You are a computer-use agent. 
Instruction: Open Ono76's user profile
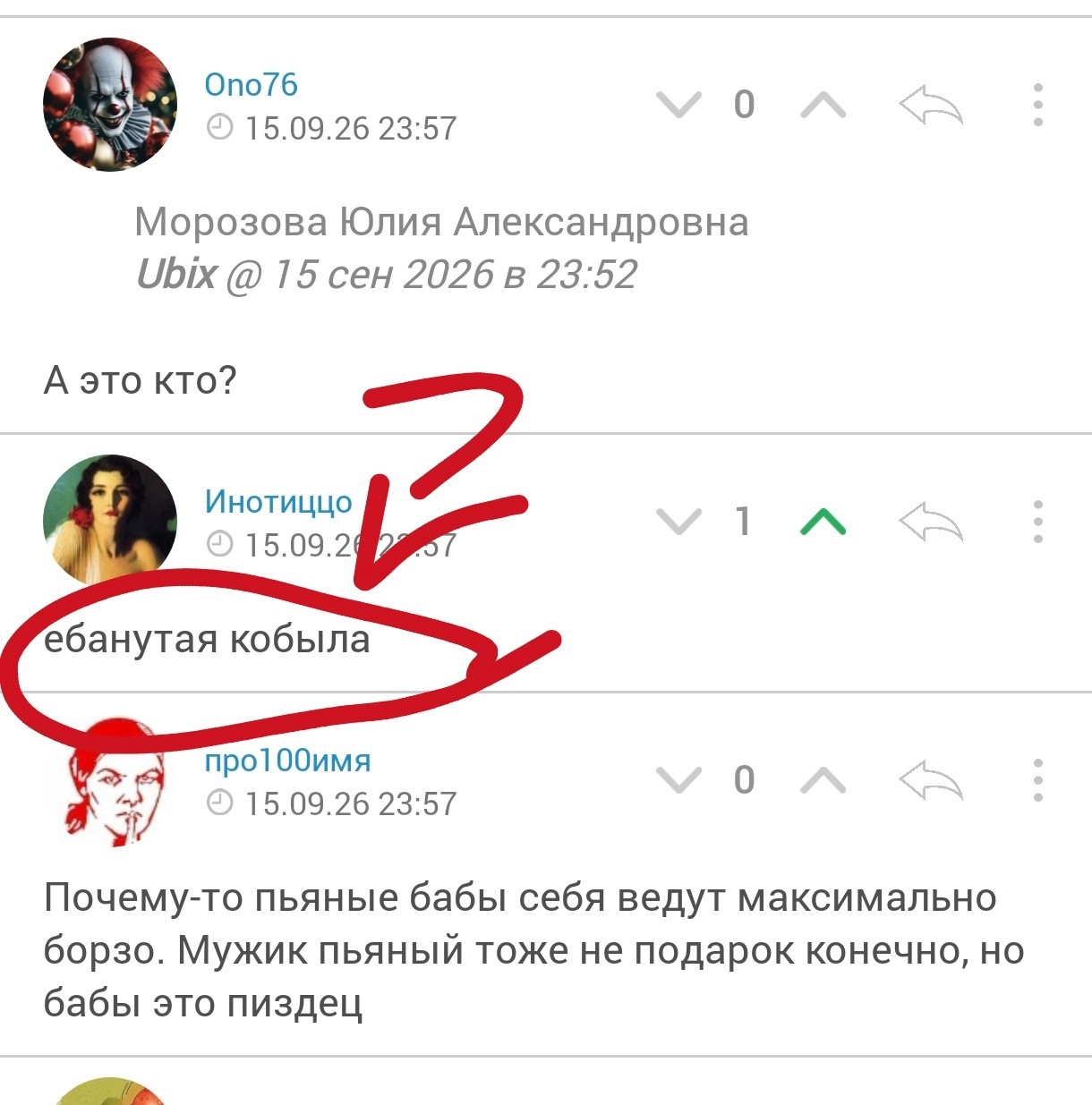click(x=251, y=85)
